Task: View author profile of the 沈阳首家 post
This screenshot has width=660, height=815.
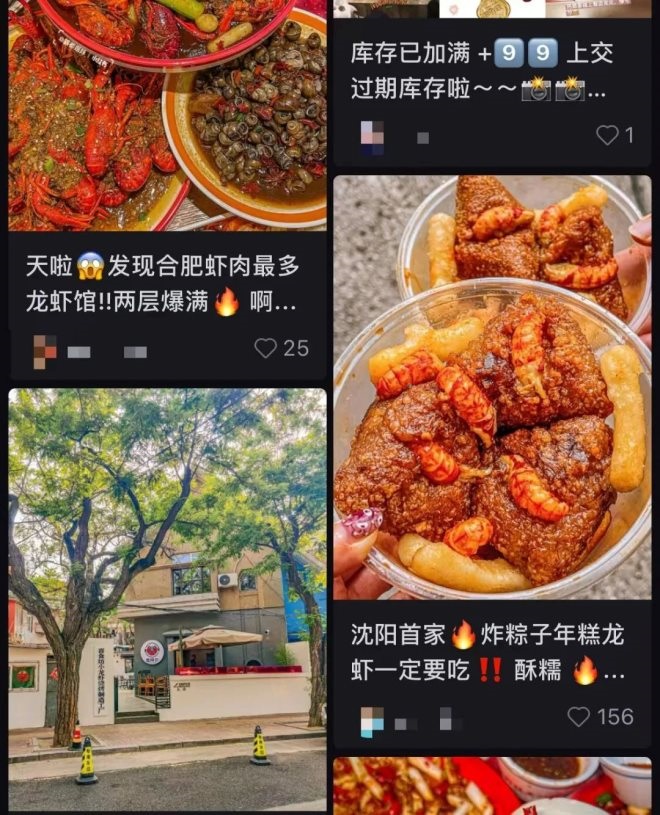Action: click(372, 718)
